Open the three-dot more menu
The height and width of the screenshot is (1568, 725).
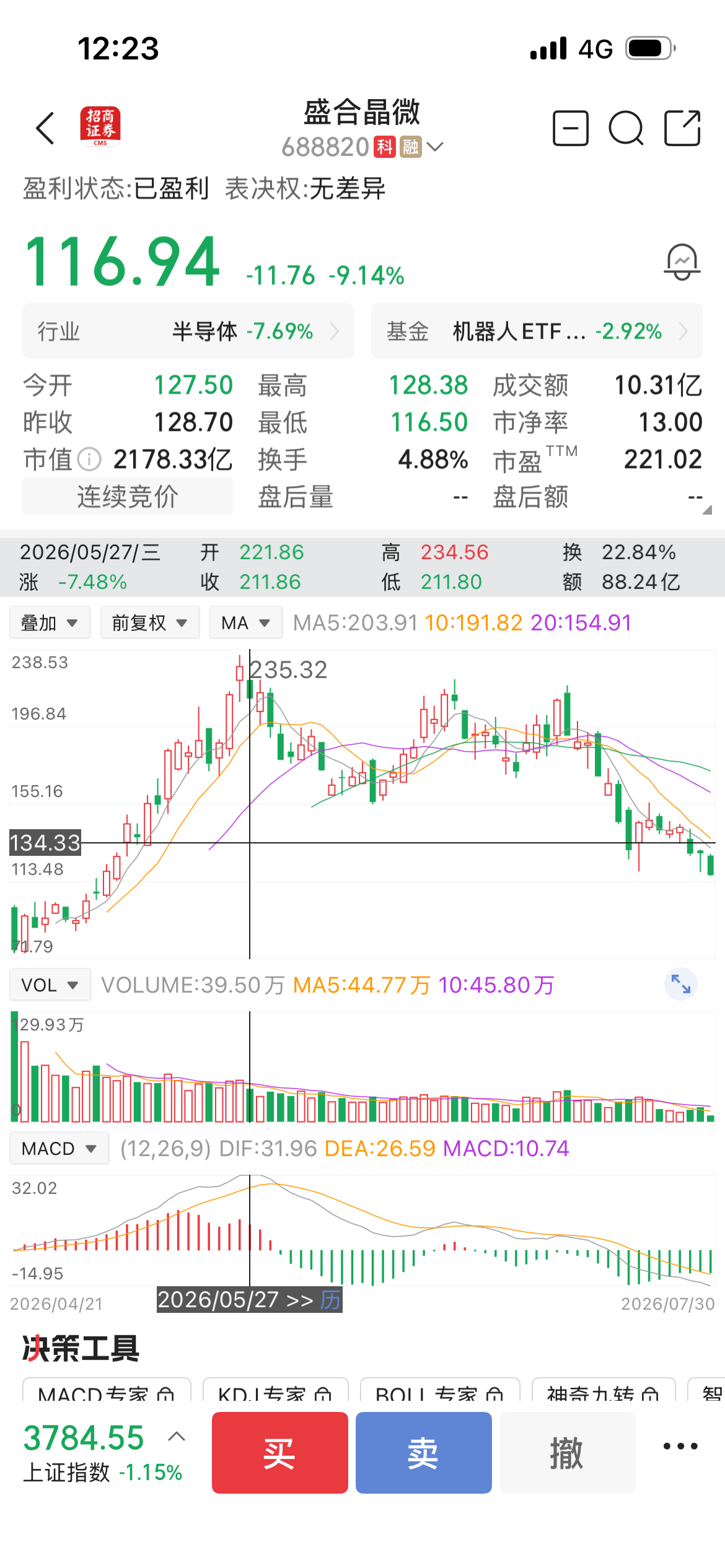[x=680, y=1446]
